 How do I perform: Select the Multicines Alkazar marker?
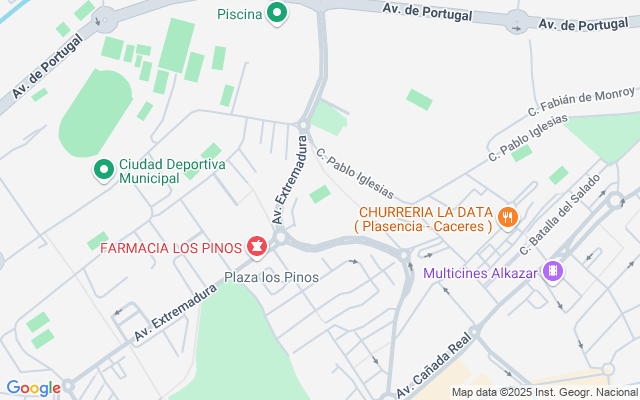(552, 272)
